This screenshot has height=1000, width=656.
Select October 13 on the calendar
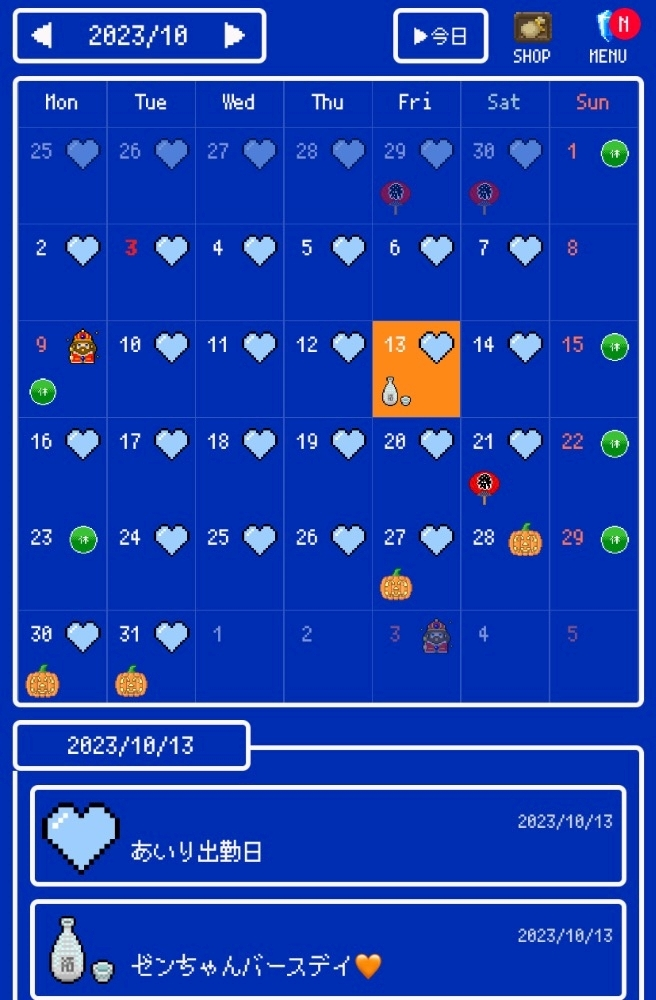[416, 368]
